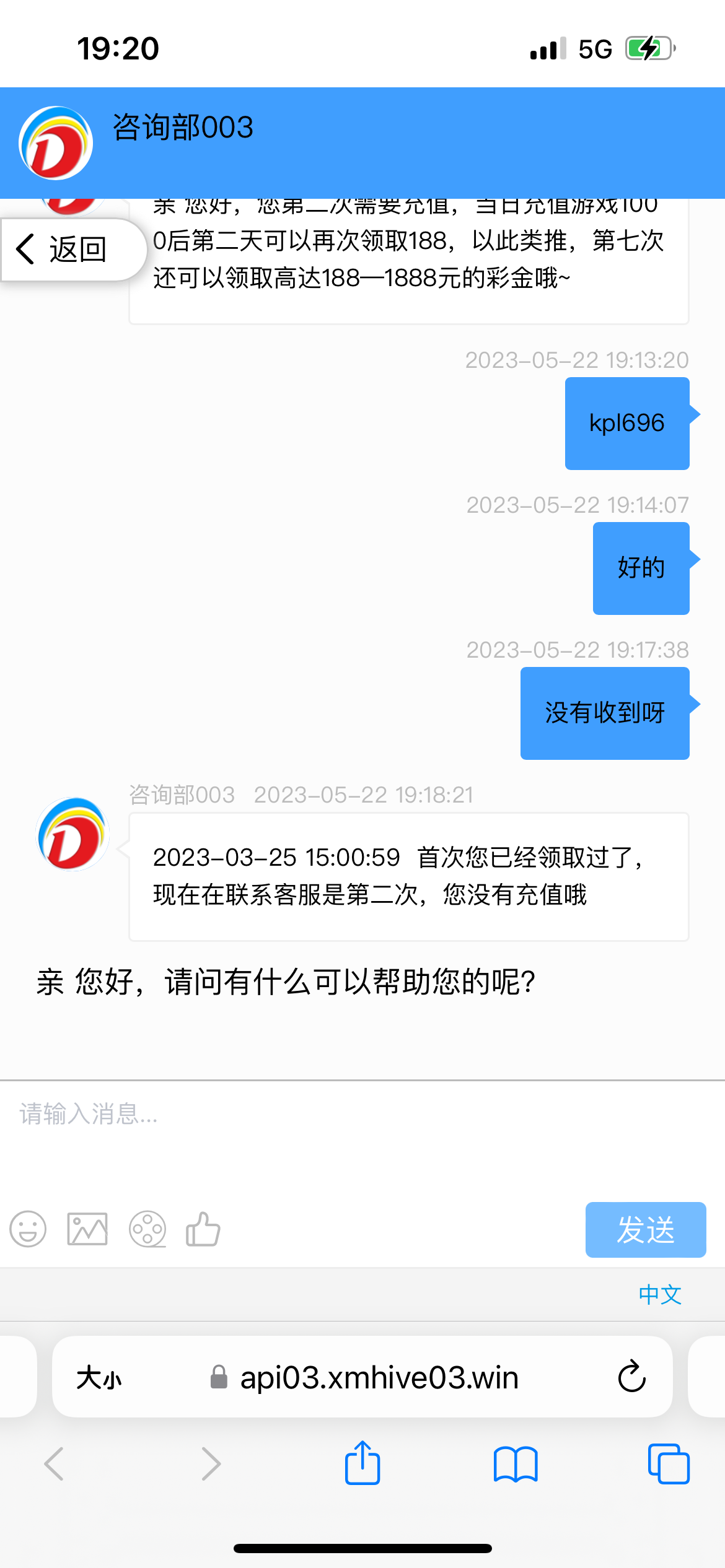Open the Safari tab switcher icon
This screenshot has height=1568, width=725.
click(x=668, y=1463)
